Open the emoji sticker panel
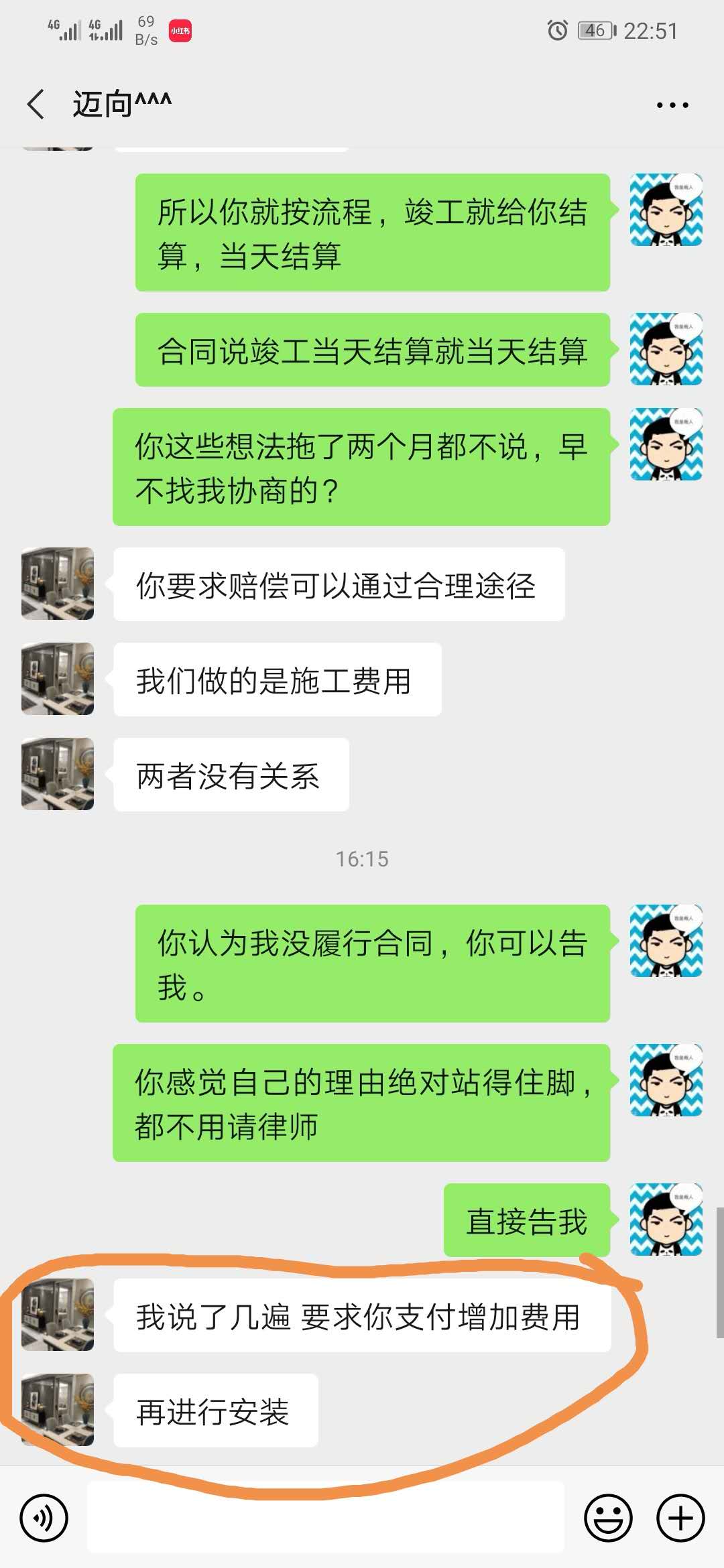This screenshot has height=1568, width=724. click(608, 1518)
